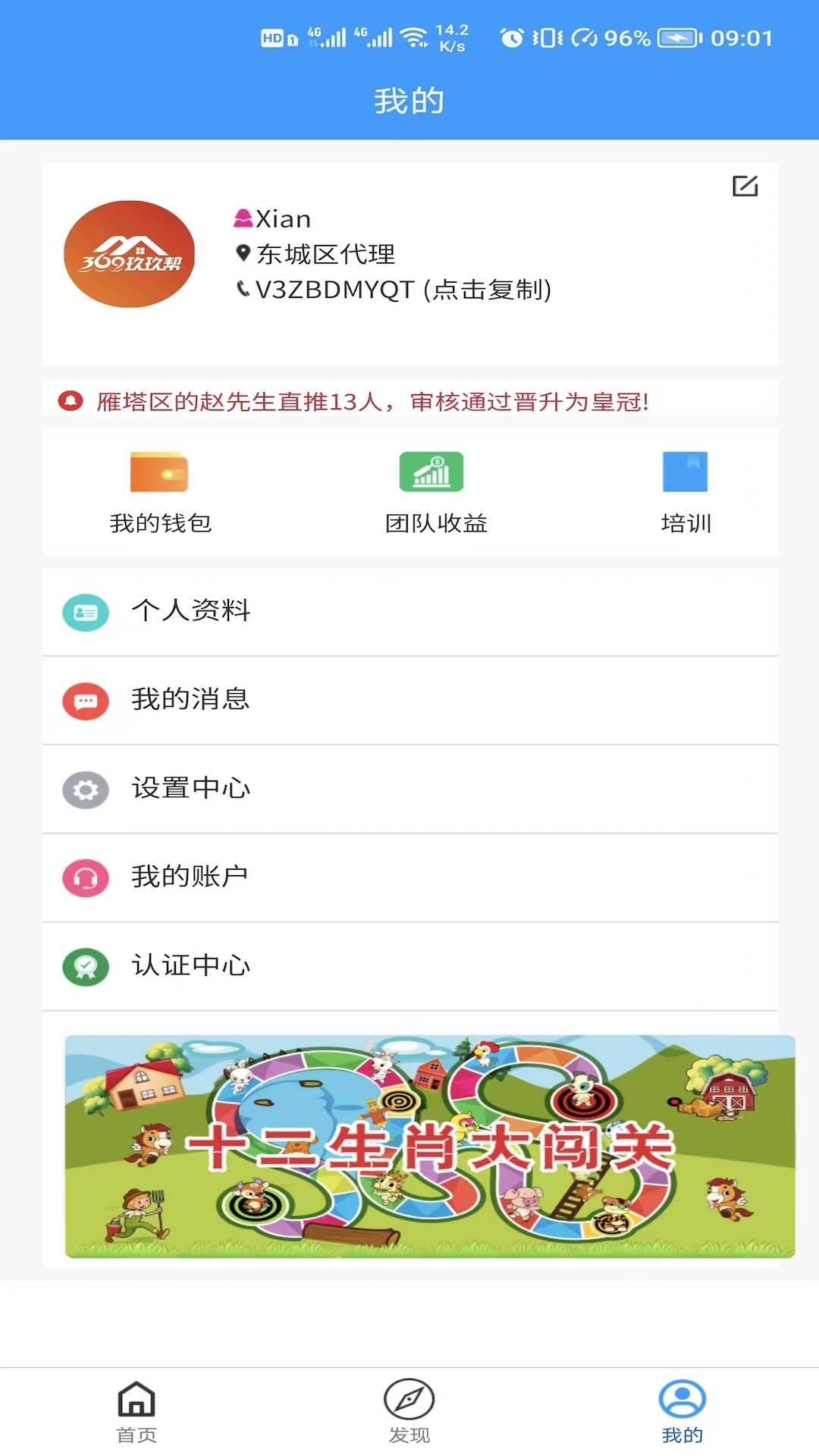
Task: Tap the 369玖玖帮 profile avatar
Action: tap(129, 254)
